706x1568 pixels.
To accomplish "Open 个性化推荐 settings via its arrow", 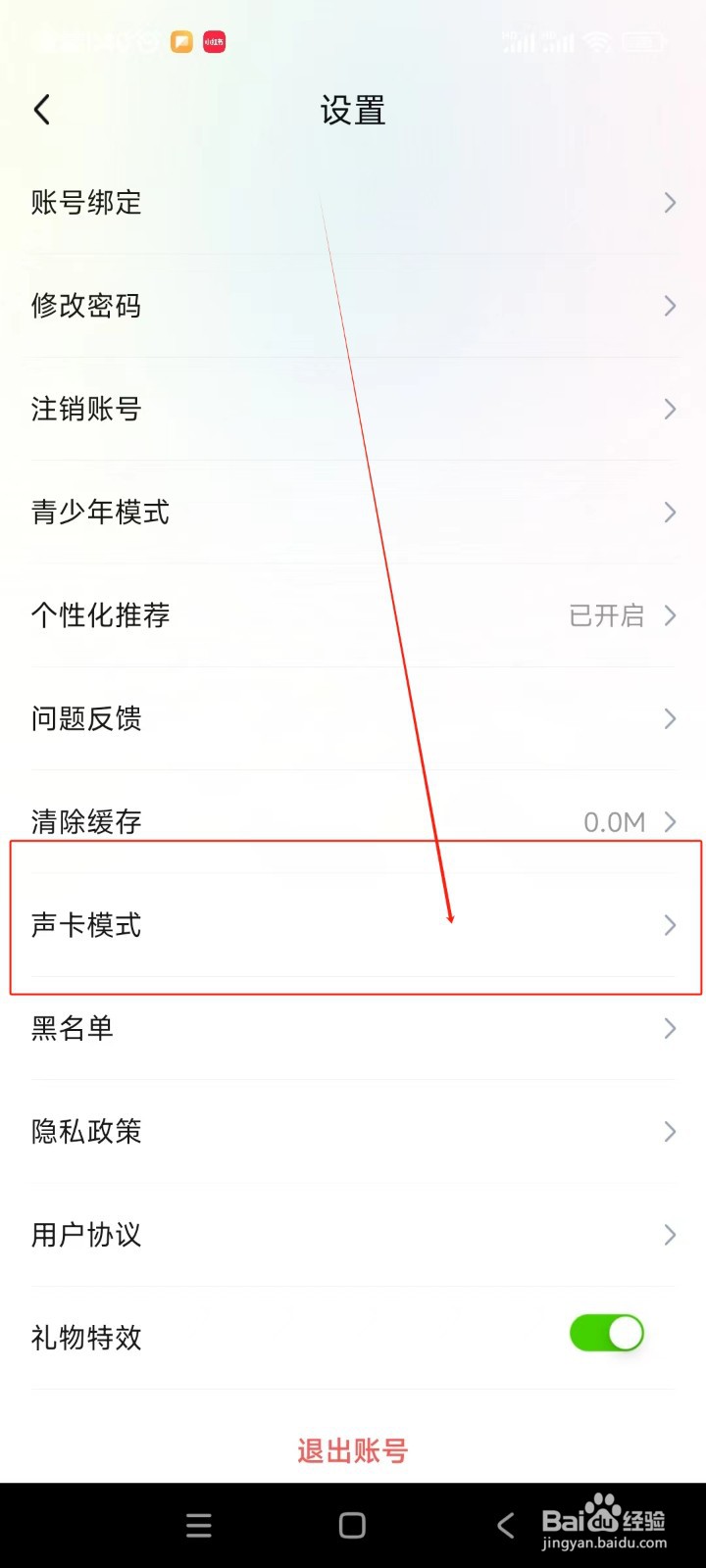I will point(670,615).
